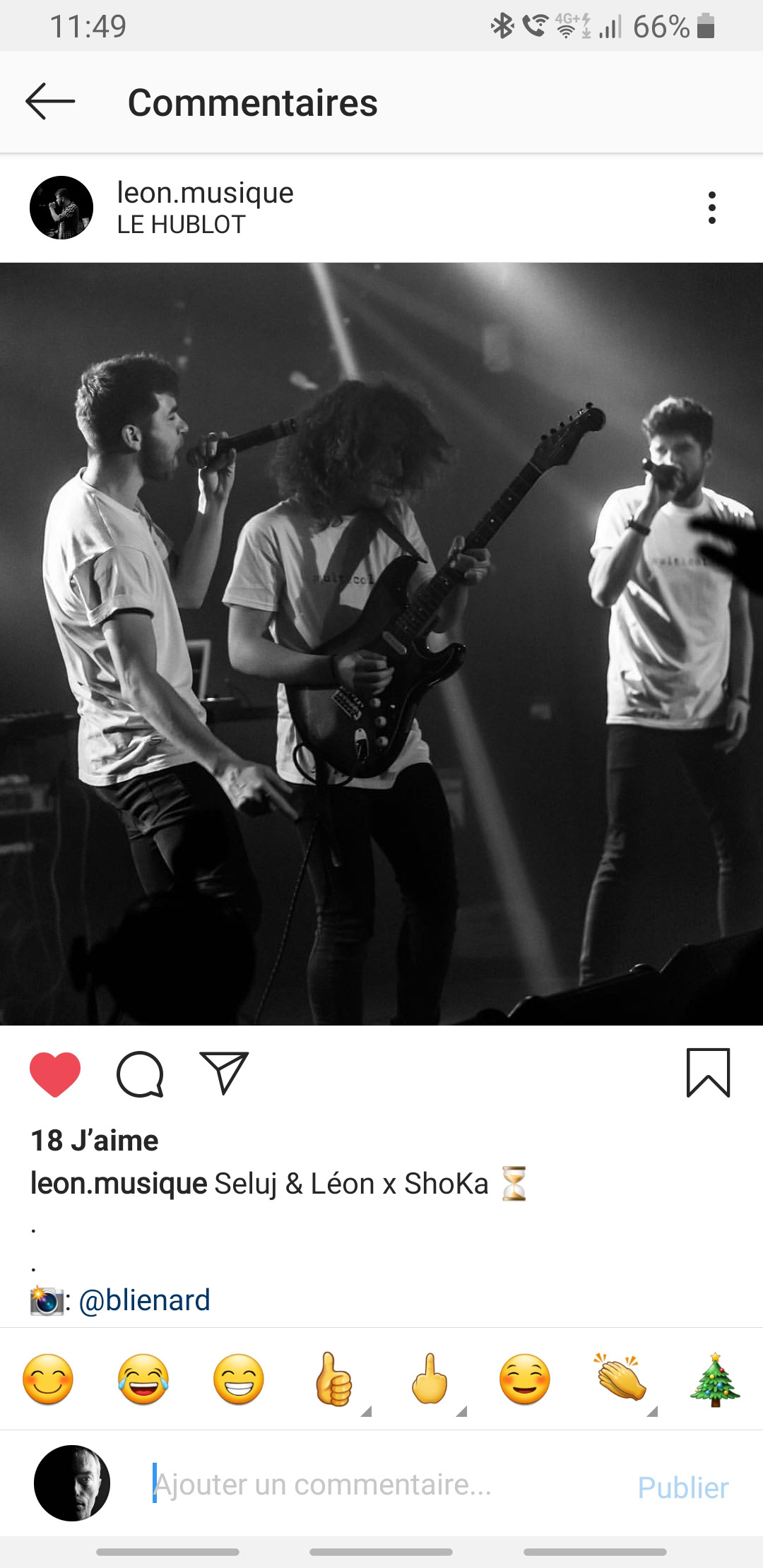The image size is (763, 1568).
Task: Insert the grinning teeth emoji
Action: point(239,1379)
